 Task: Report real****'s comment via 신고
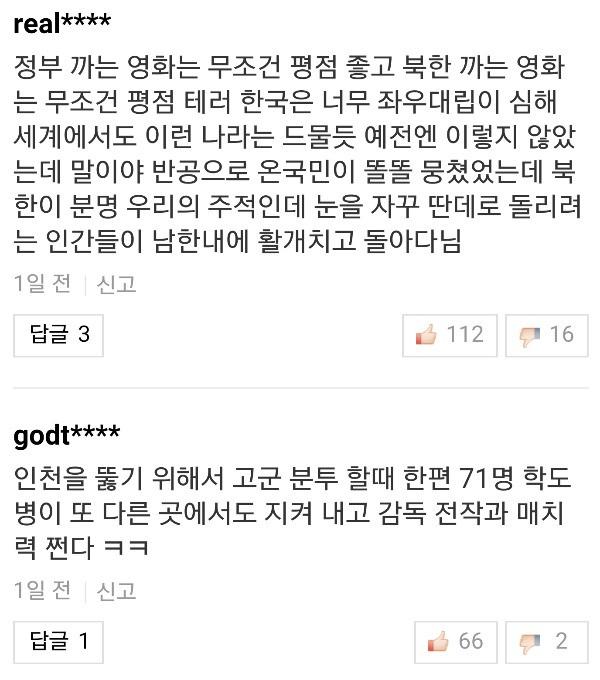[116, 284]
